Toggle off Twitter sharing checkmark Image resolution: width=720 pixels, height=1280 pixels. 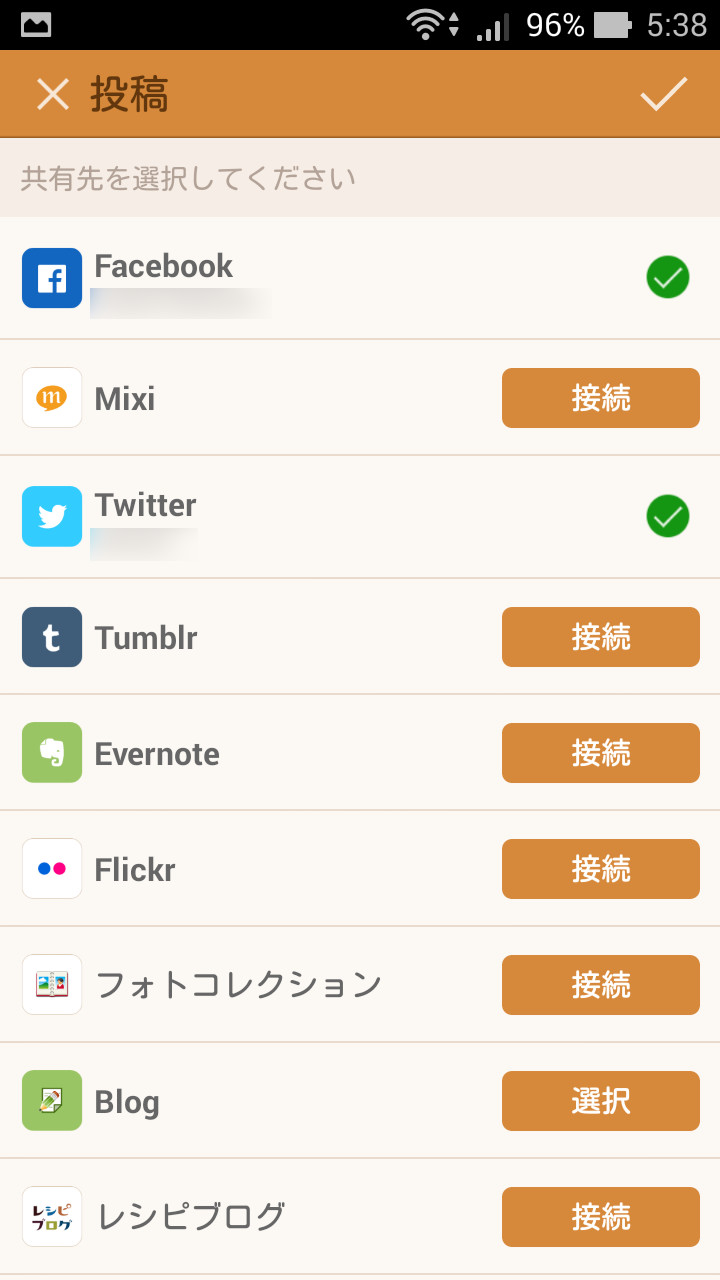click(667, 517)
